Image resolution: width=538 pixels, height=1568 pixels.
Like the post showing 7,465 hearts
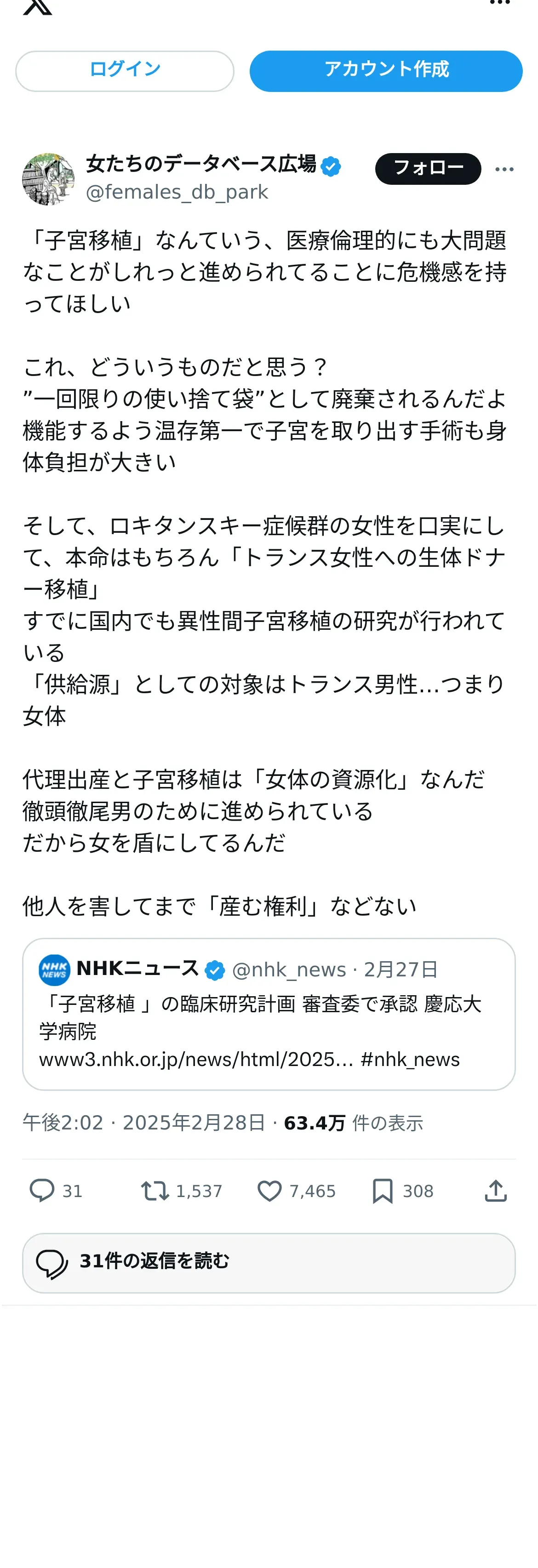coord(297,1191)
